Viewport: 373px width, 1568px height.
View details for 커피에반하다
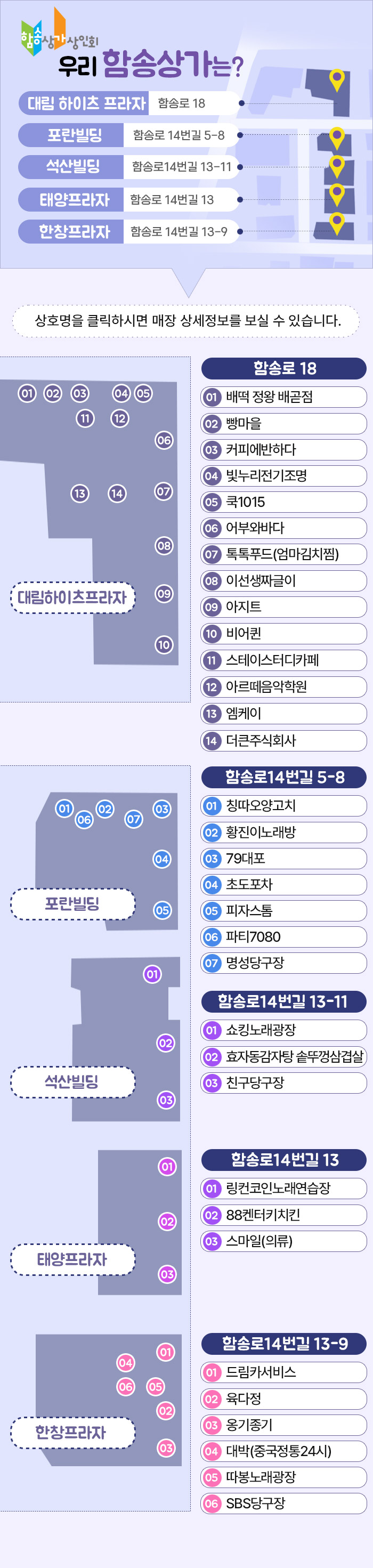[x=283, y=450]
